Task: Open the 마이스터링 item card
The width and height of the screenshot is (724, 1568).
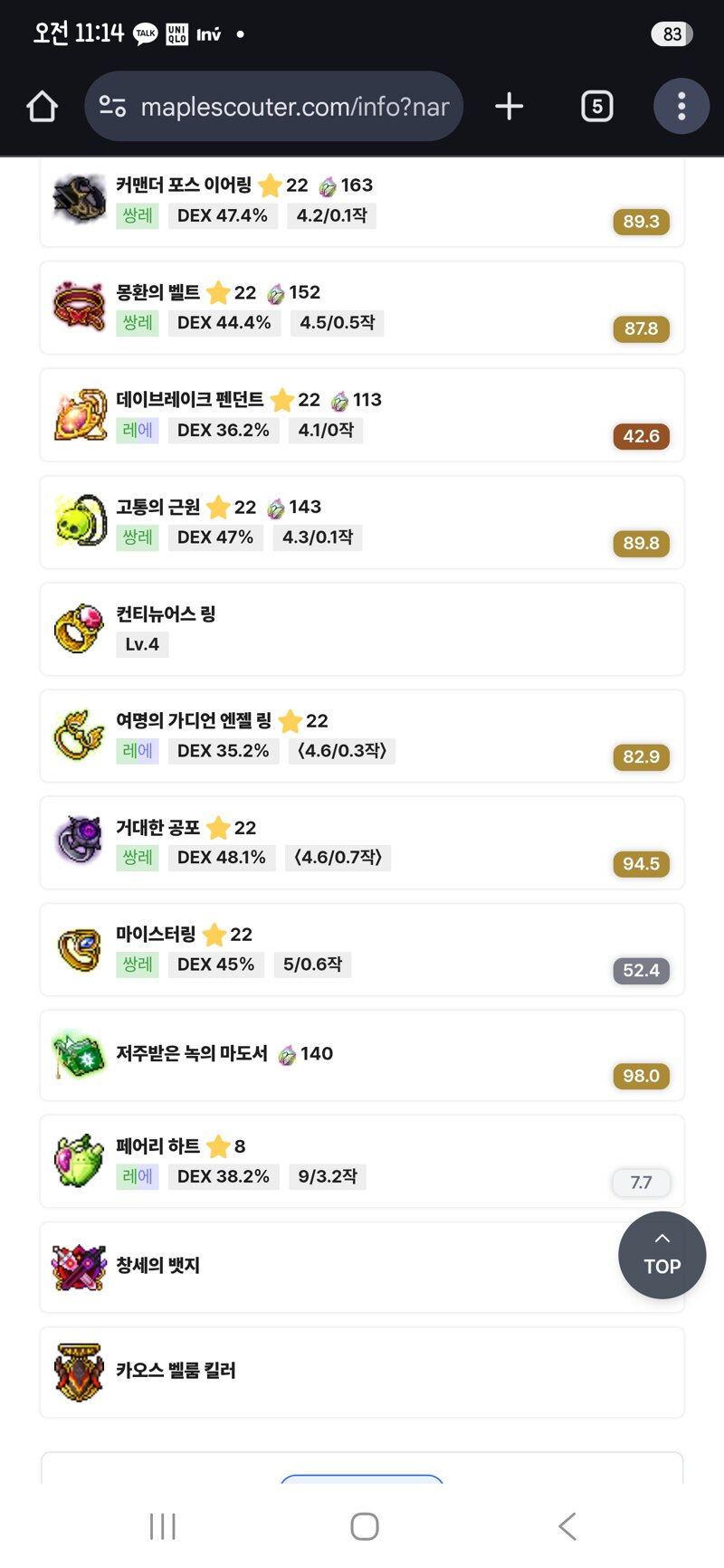Action: 362,949
